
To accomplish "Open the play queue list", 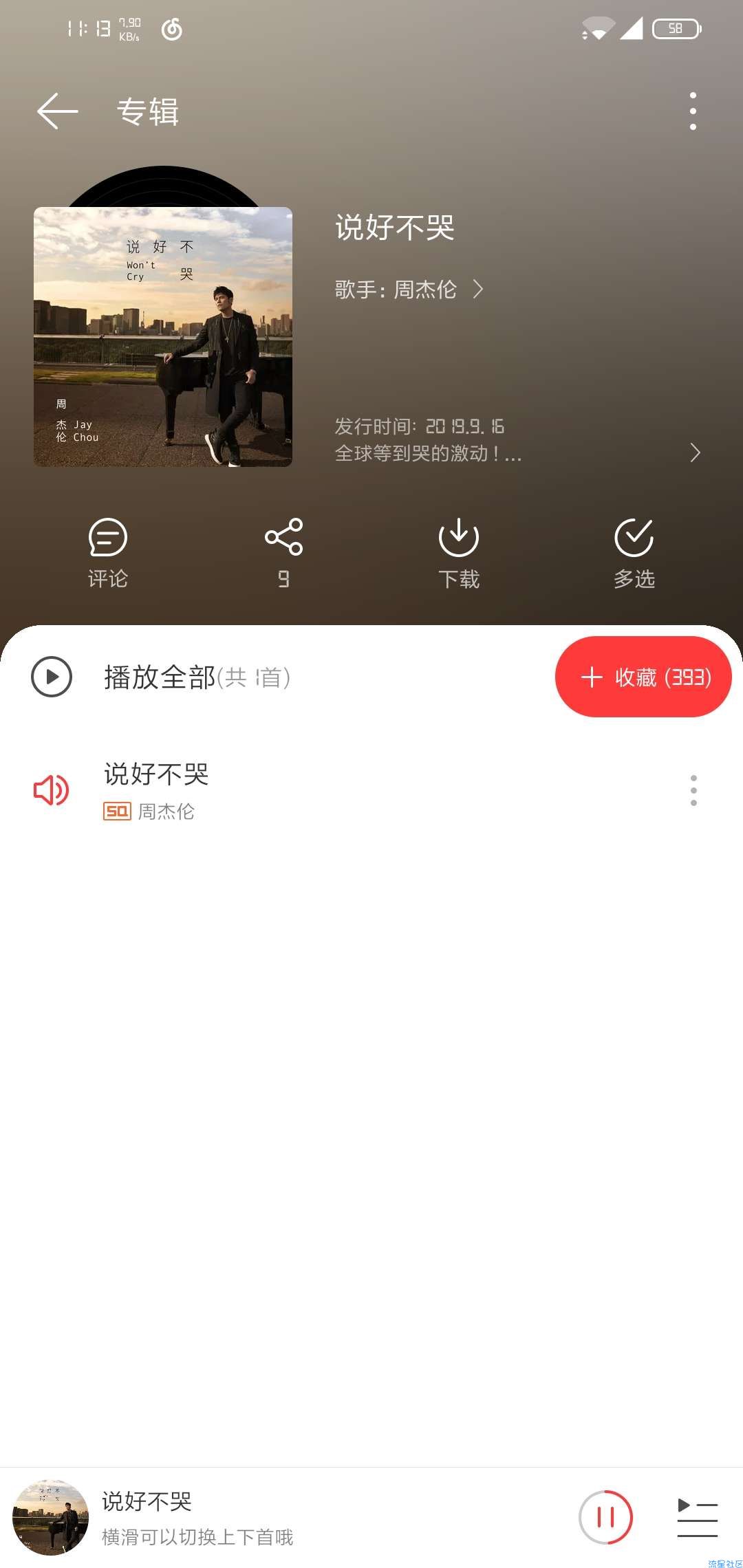I will click(x=697, y=1516).
